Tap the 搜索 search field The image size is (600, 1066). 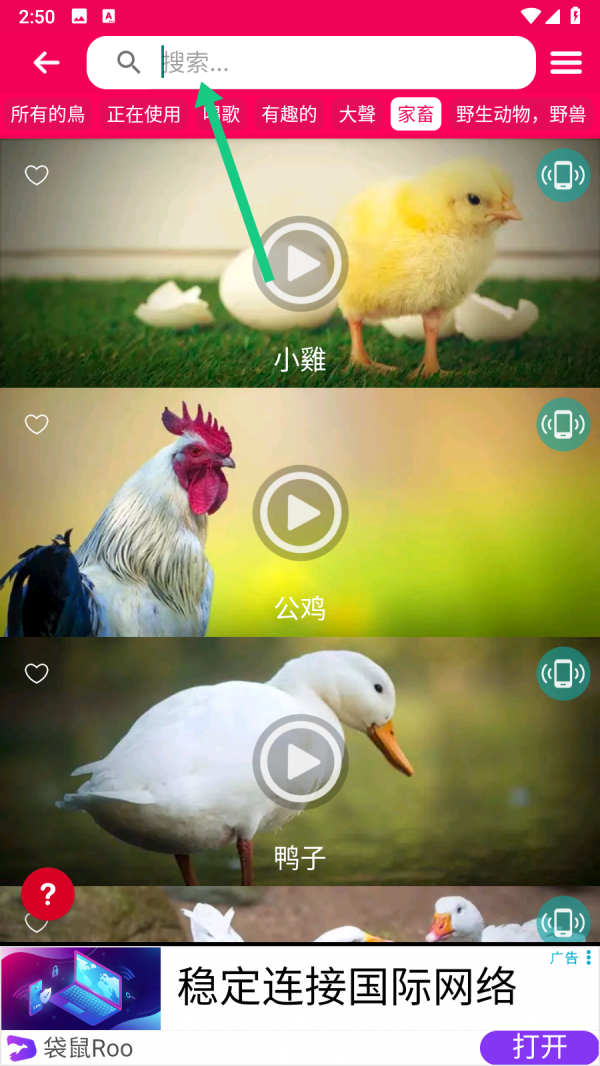[340, 63]
